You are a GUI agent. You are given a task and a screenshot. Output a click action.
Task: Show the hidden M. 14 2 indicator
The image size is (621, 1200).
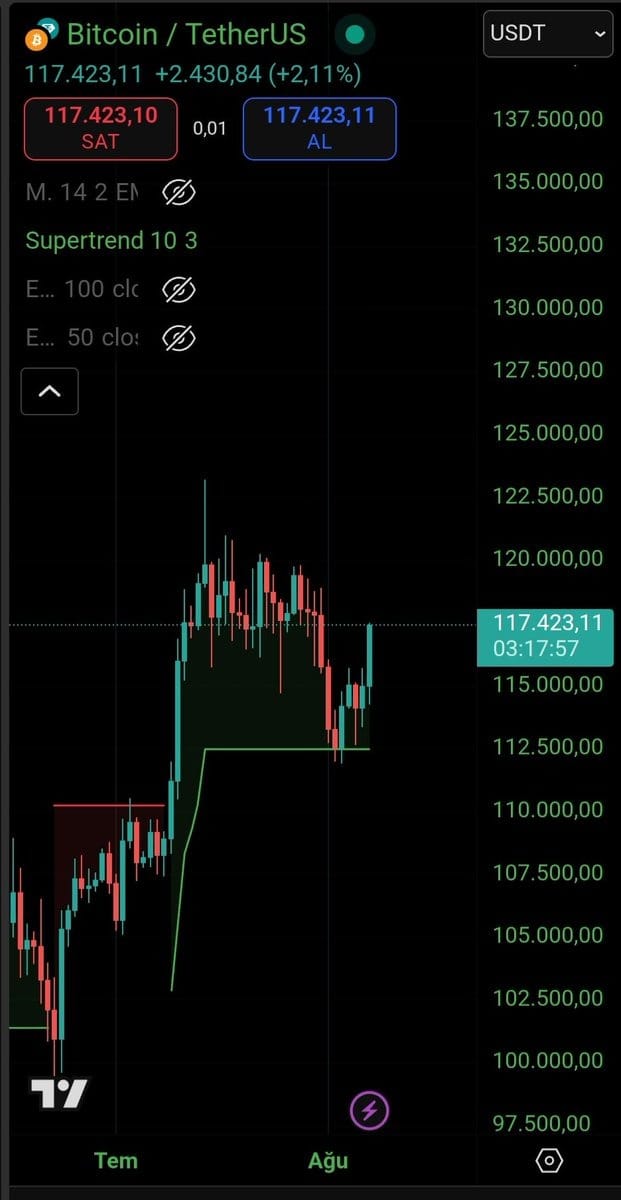pos(178,192)
